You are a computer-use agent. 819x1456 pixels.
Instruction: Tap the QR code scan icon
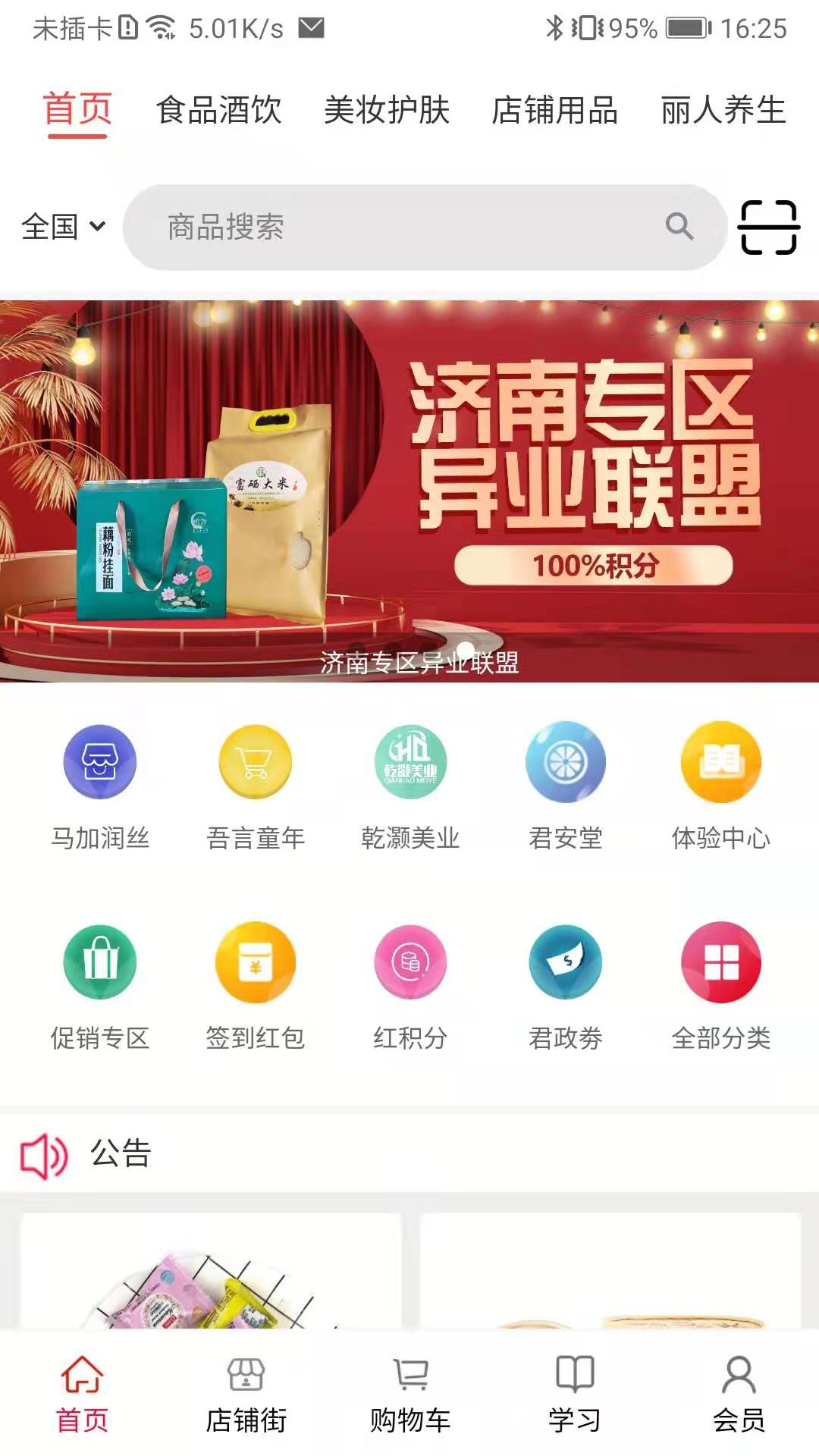768,226
